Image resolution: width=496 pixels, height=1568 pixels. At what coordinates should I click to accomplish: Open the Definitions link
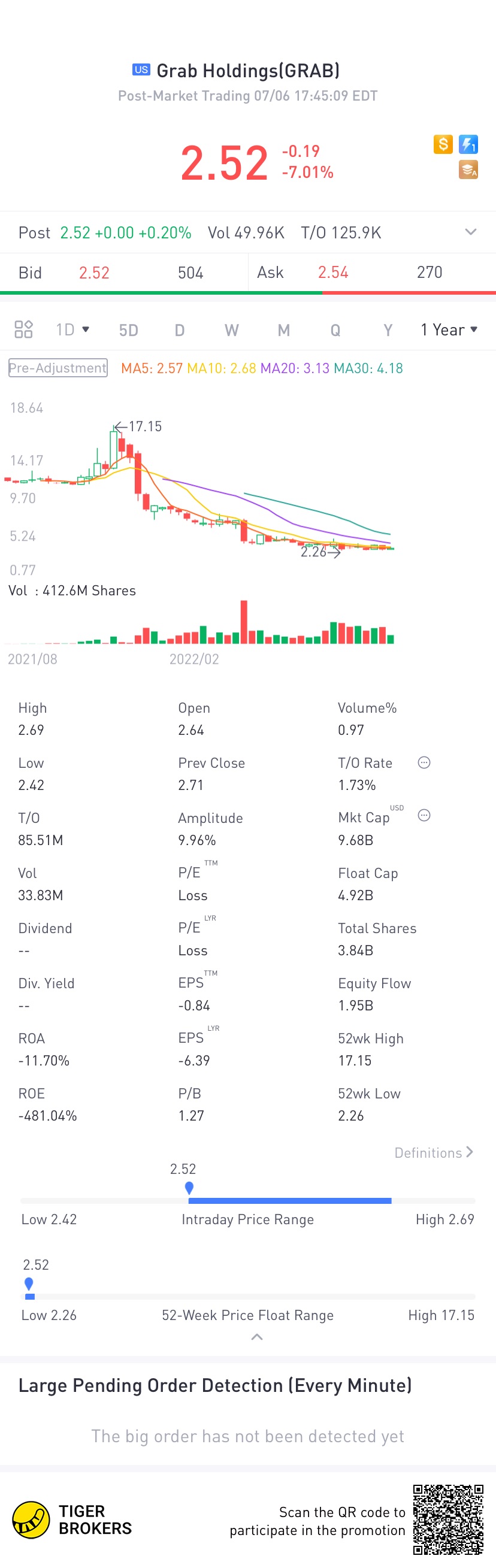pyautogui.click(x=433, y=1152)
